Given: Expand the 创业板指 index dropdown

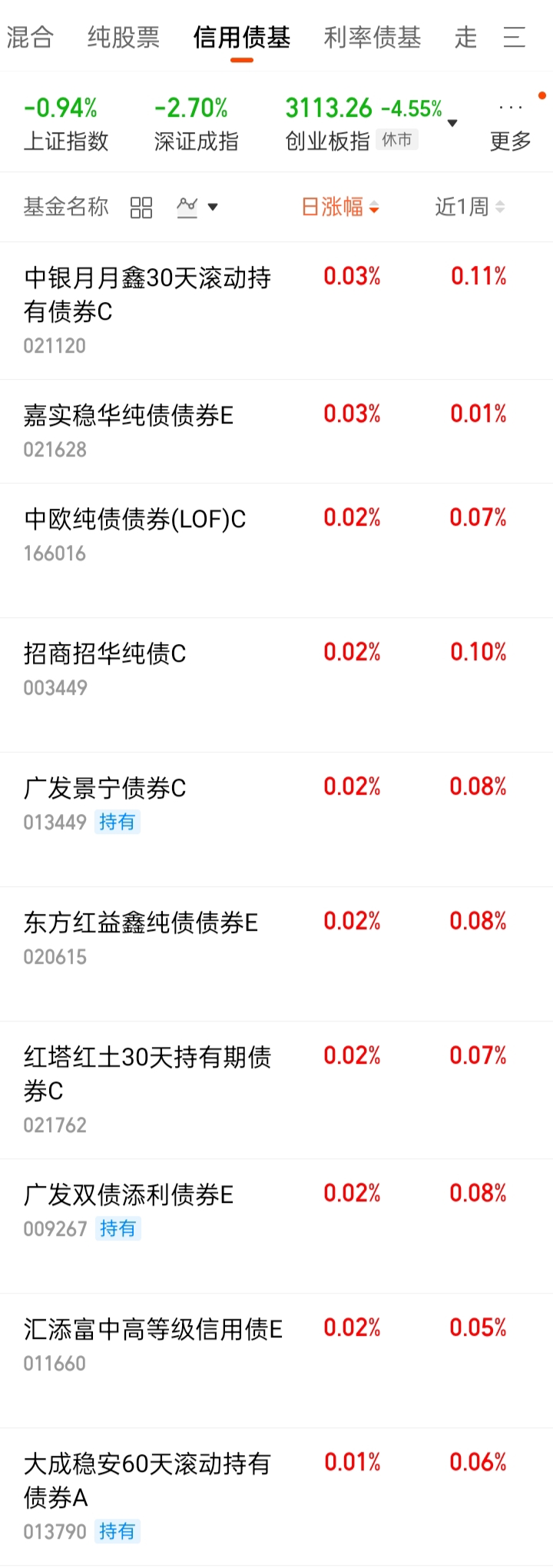Looking at the screenshot, I should tap(452, 124).
